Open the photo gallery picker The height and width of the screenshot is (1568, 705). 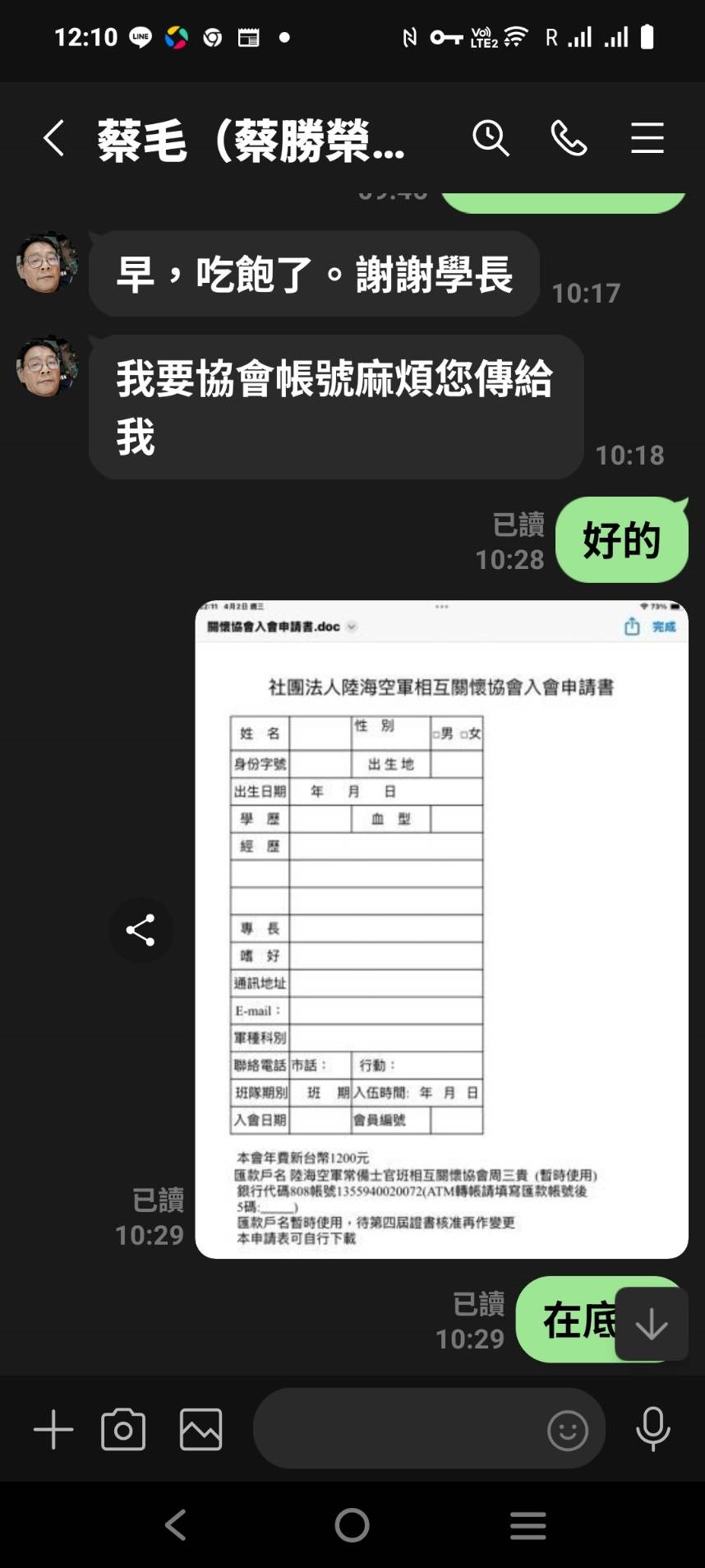point(201,1429)
